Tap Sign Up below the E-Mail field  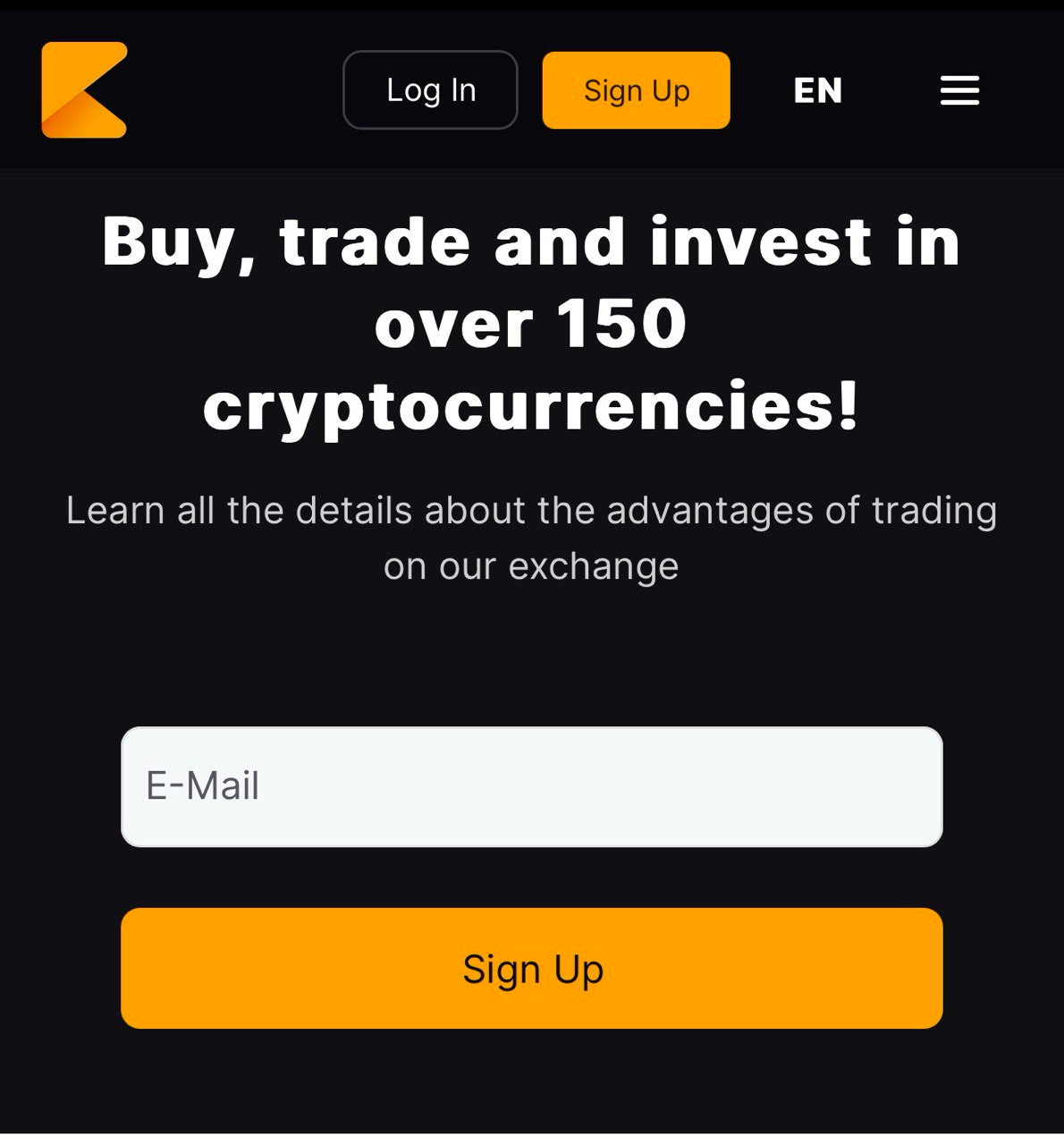point(531,969)
